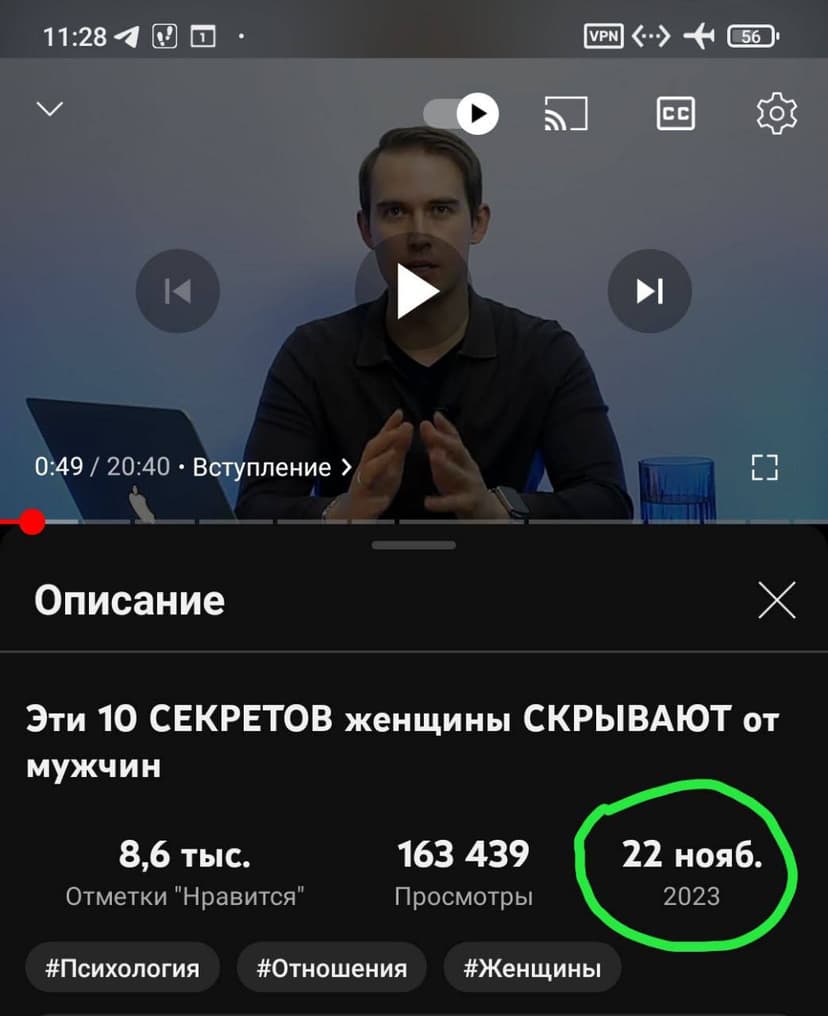
Task: Enter fullscreen mode
Action: (766, 466)
